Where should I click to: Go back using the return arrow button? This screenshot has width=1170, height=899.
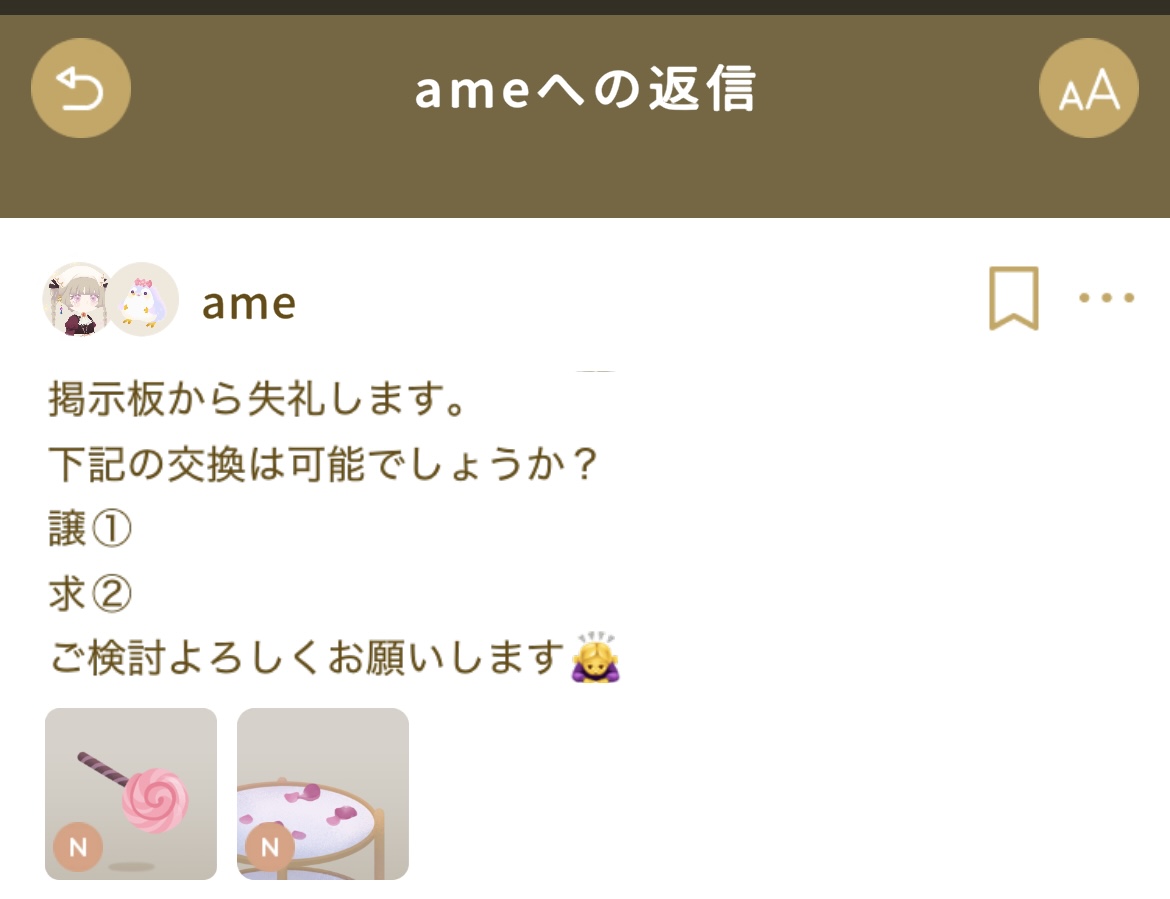tap(81, 89)
